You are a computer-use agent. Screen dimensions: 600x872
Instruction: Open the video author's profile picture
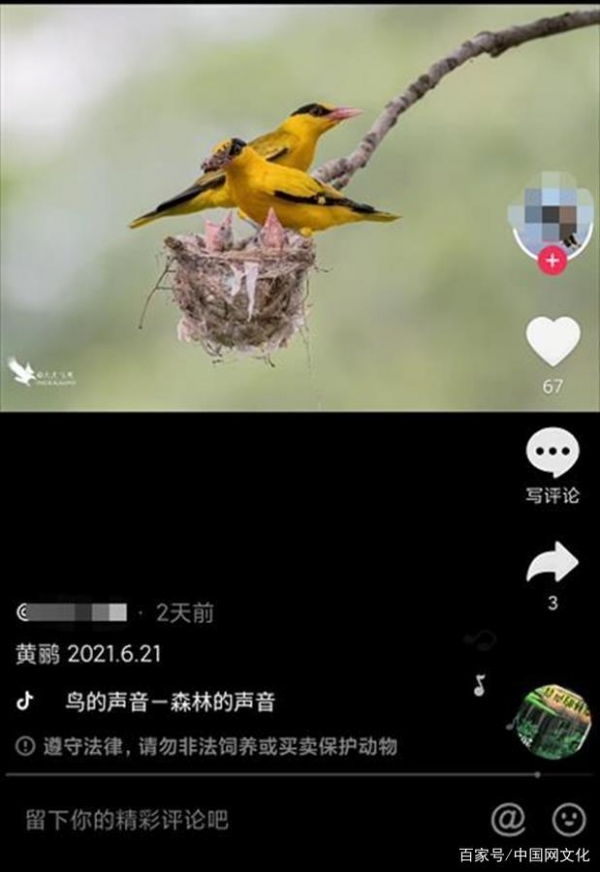click(x=550, y=215)
